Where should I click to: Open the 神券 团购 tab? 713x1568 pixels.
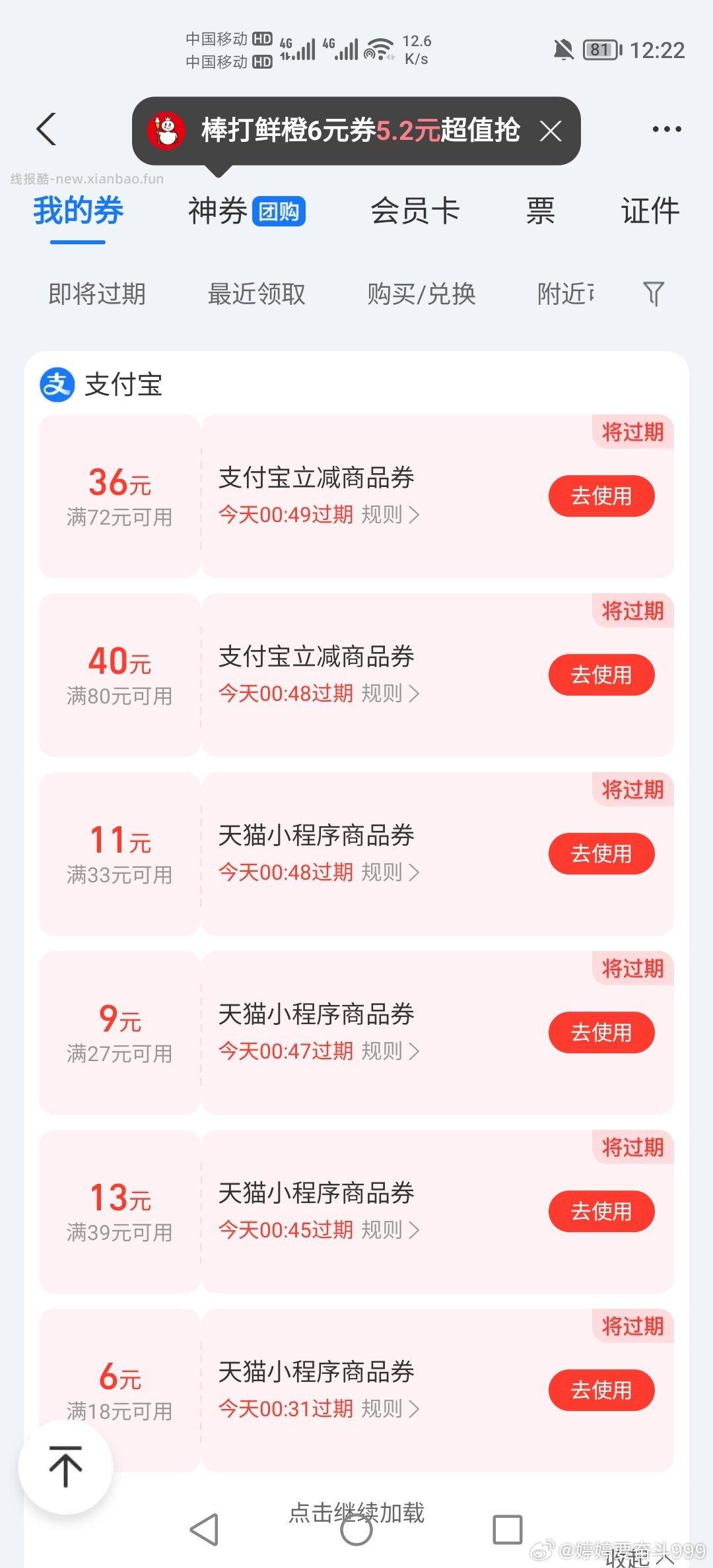click(244, 211)
